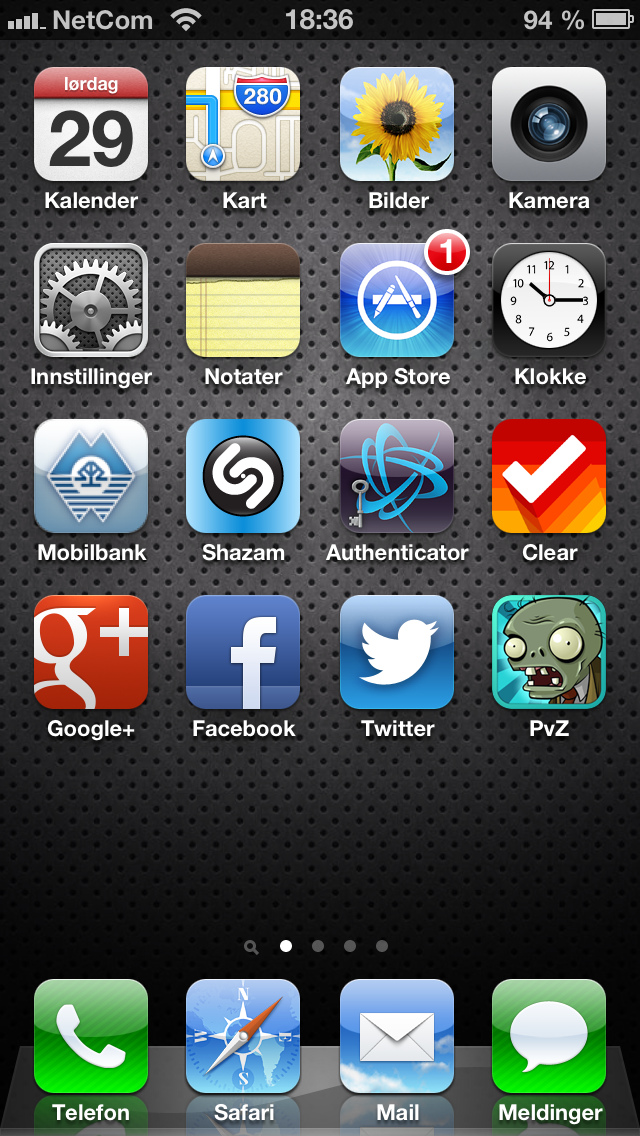Image resolution: width=640 pixels, height=1136 pixels.
Task: Open the Clear to-do app
Action: 549,476
